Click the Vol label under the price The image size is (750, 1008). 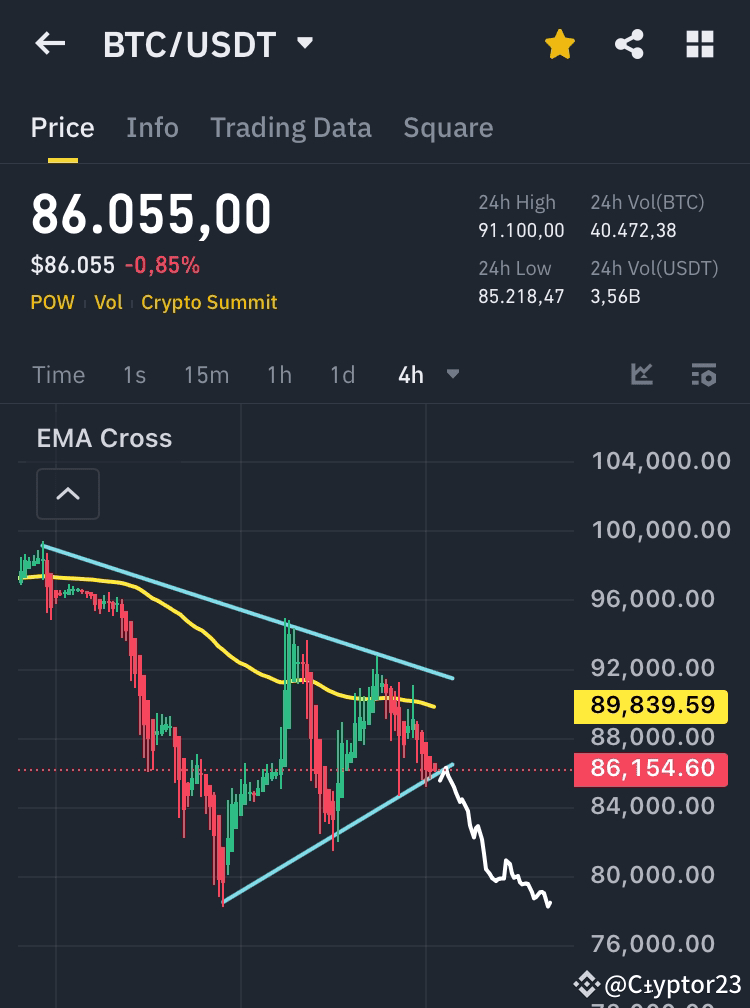(109, 302)
